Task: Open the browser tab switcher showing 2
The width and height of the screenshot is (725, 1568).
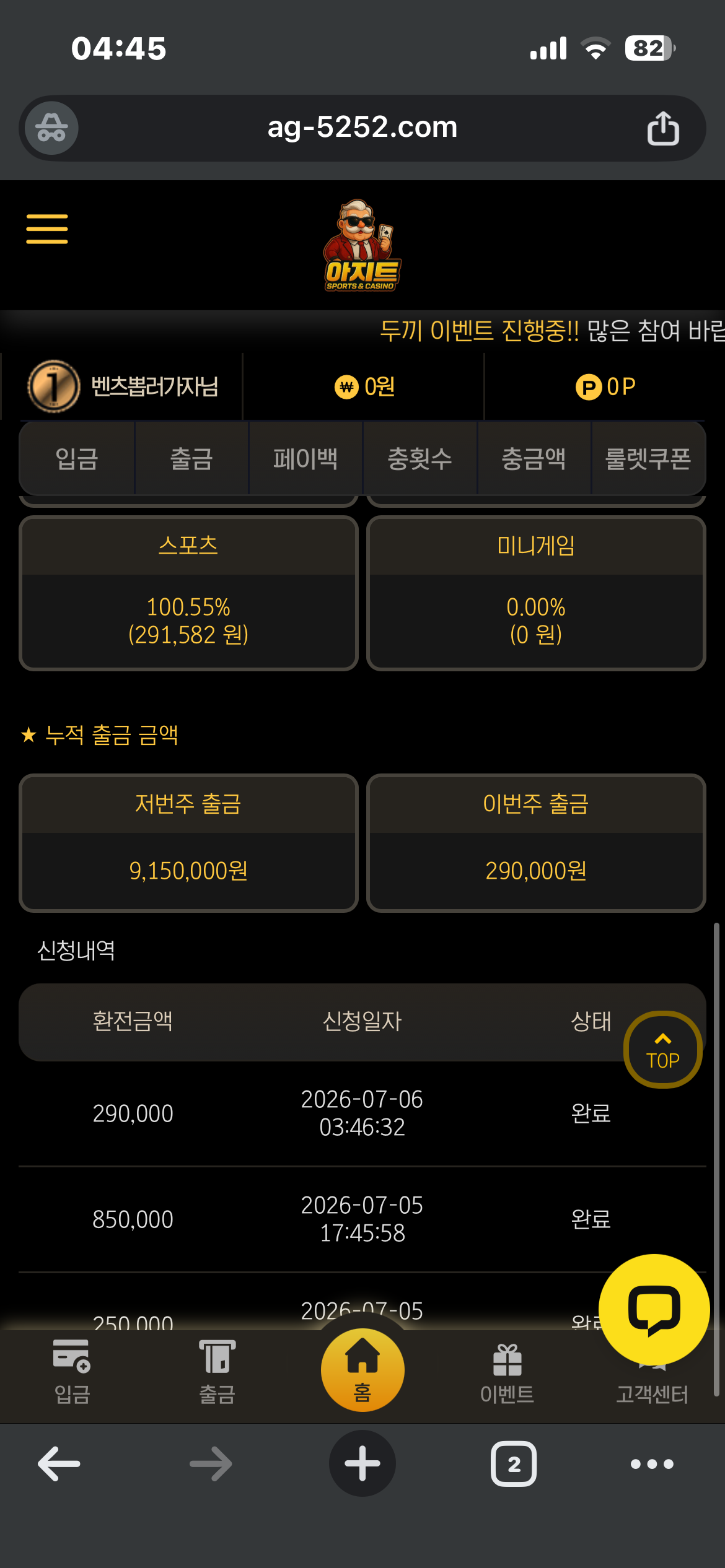Action: click(514, 1464)
